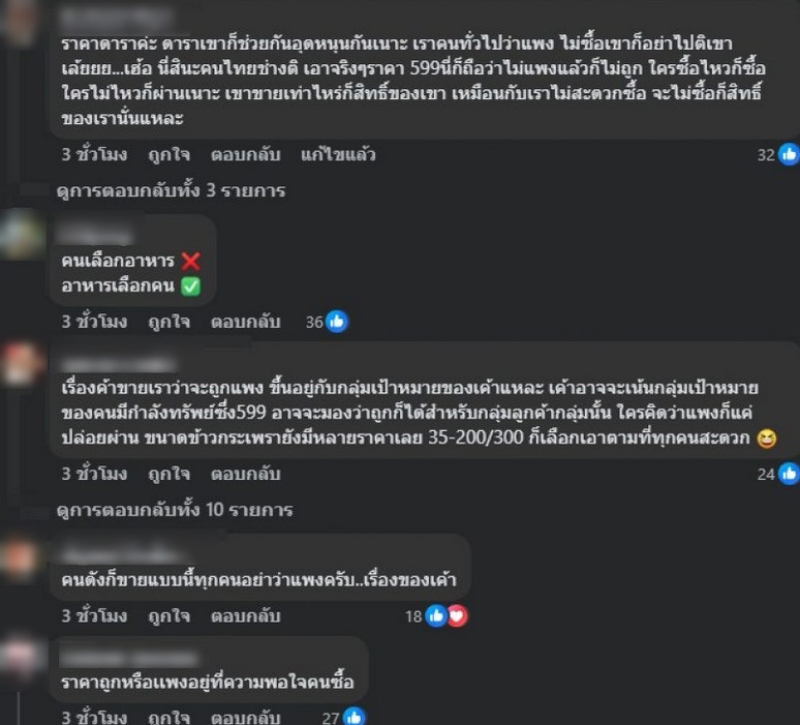Expand ดูการตอบกลับทั้ง 3 รายการ replies
Screen dimensions: 800x725
click(x=171, y=190)
